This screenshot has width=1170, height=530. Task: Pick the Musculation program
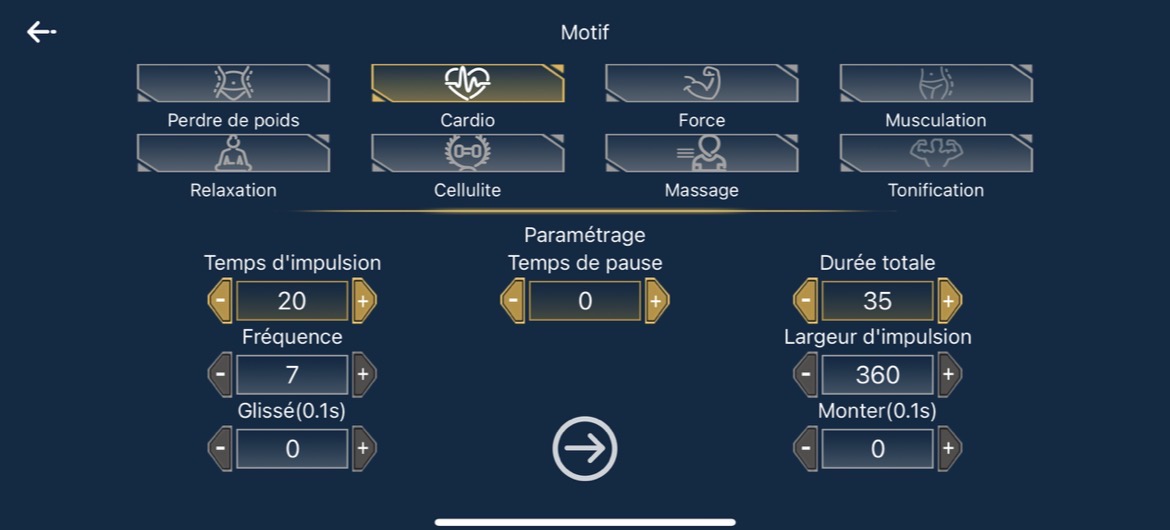936,83
